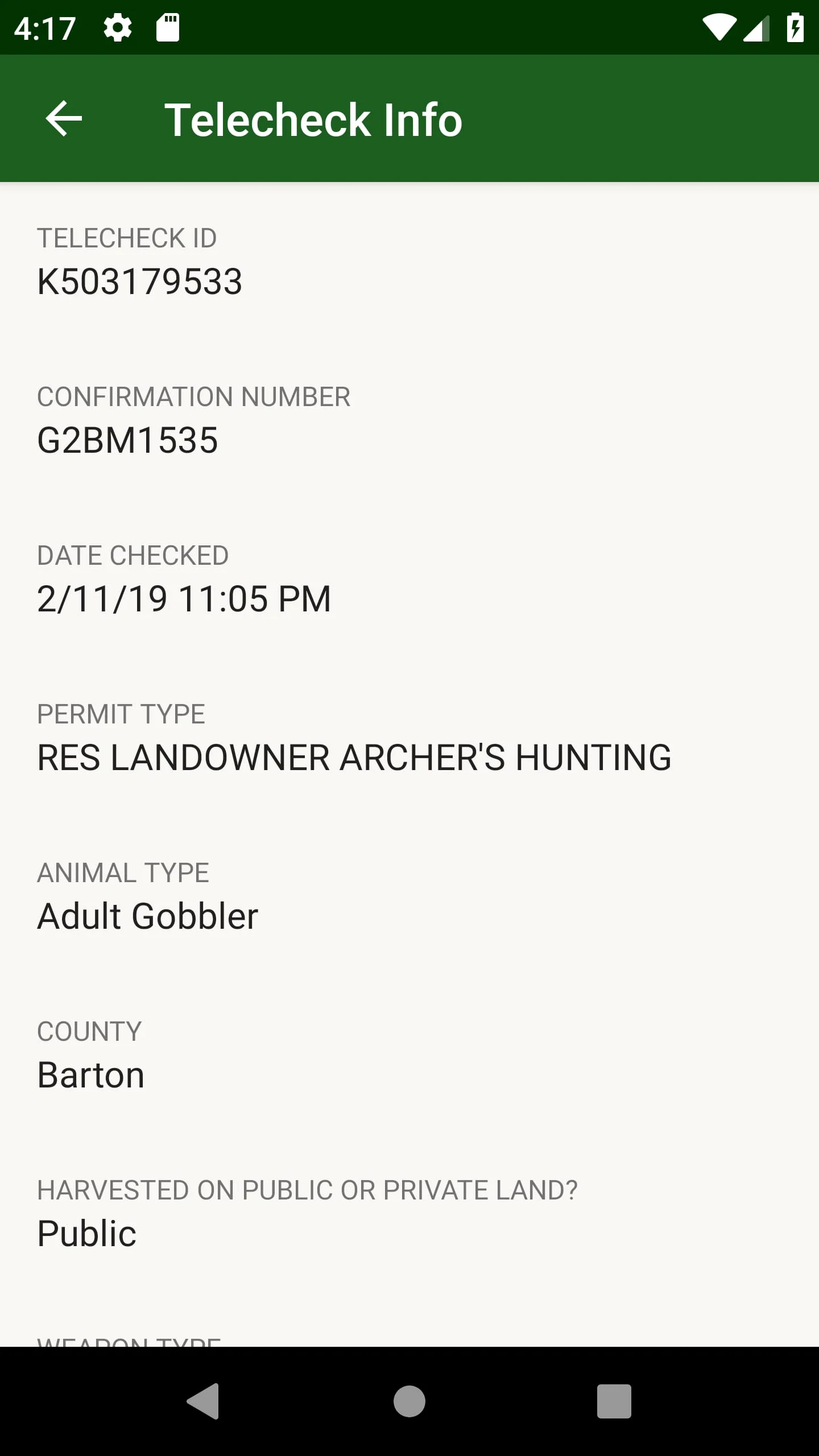Tap the SD card notification icon
This screenshot has height=1456, width=819.
(168, 26)
